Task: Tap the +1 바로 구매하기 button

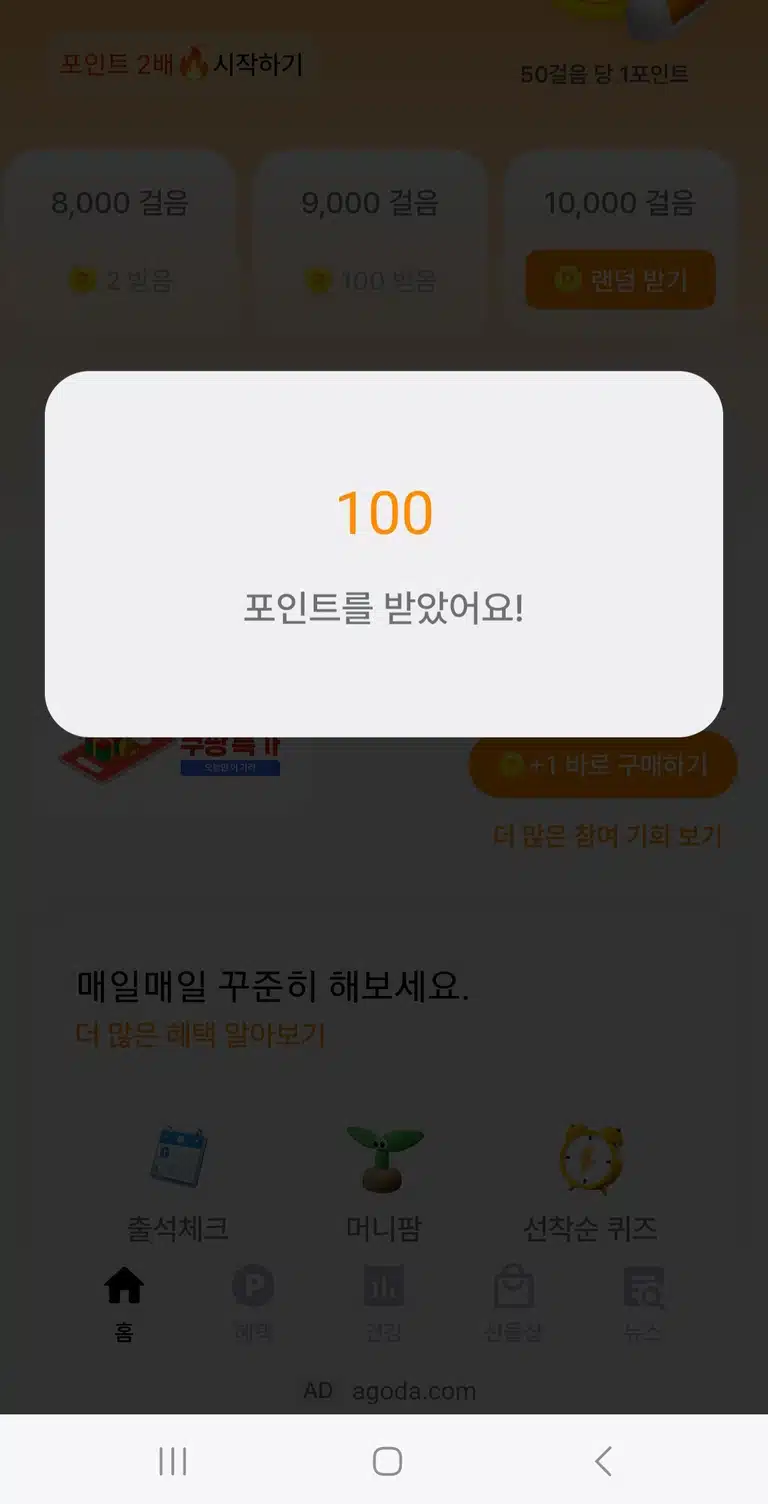Action: [603, 765]
